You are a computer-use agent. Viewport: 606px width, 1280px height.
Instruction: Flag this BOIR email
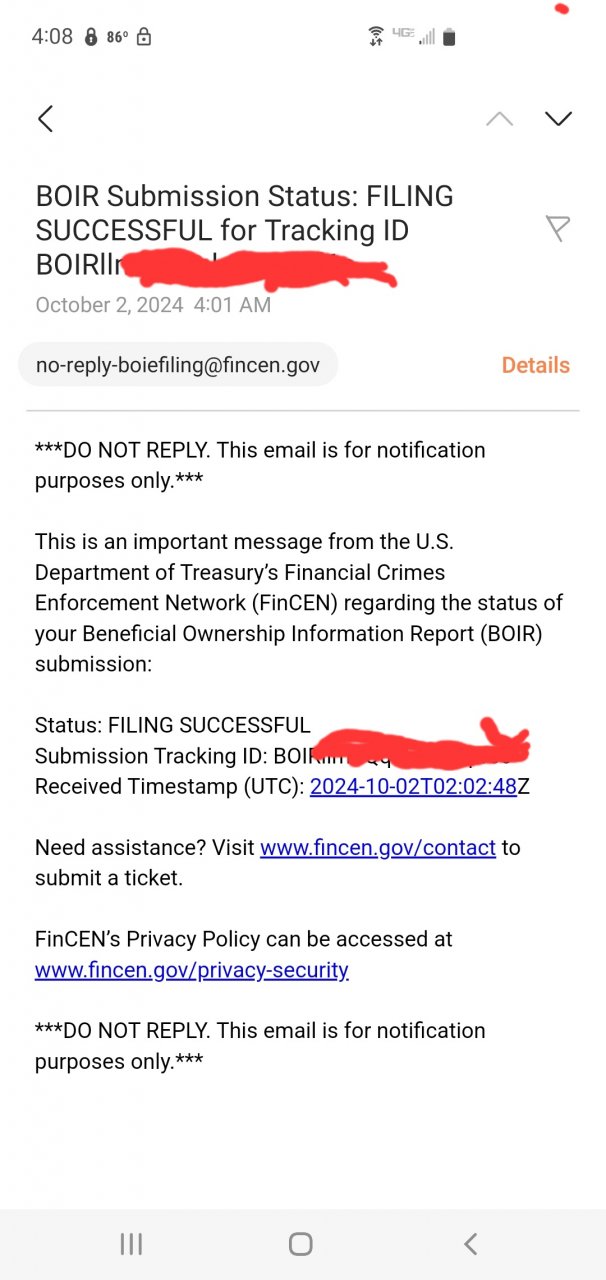[x=558, y=229]
